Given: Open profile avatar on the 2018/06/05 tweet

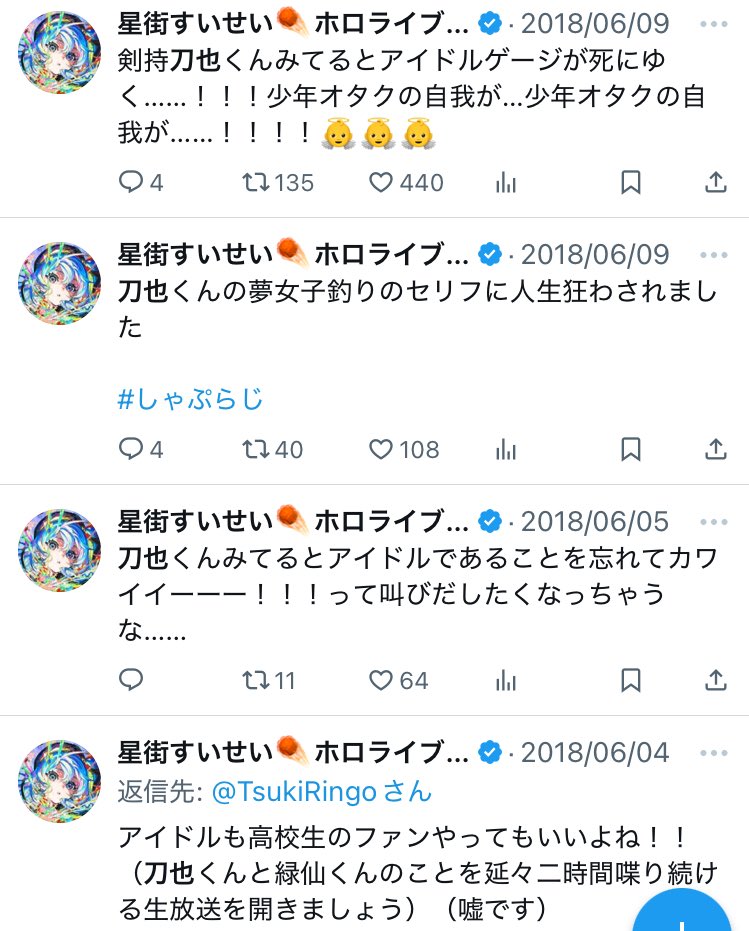Looking at the screenshot, I should (60, 550).
